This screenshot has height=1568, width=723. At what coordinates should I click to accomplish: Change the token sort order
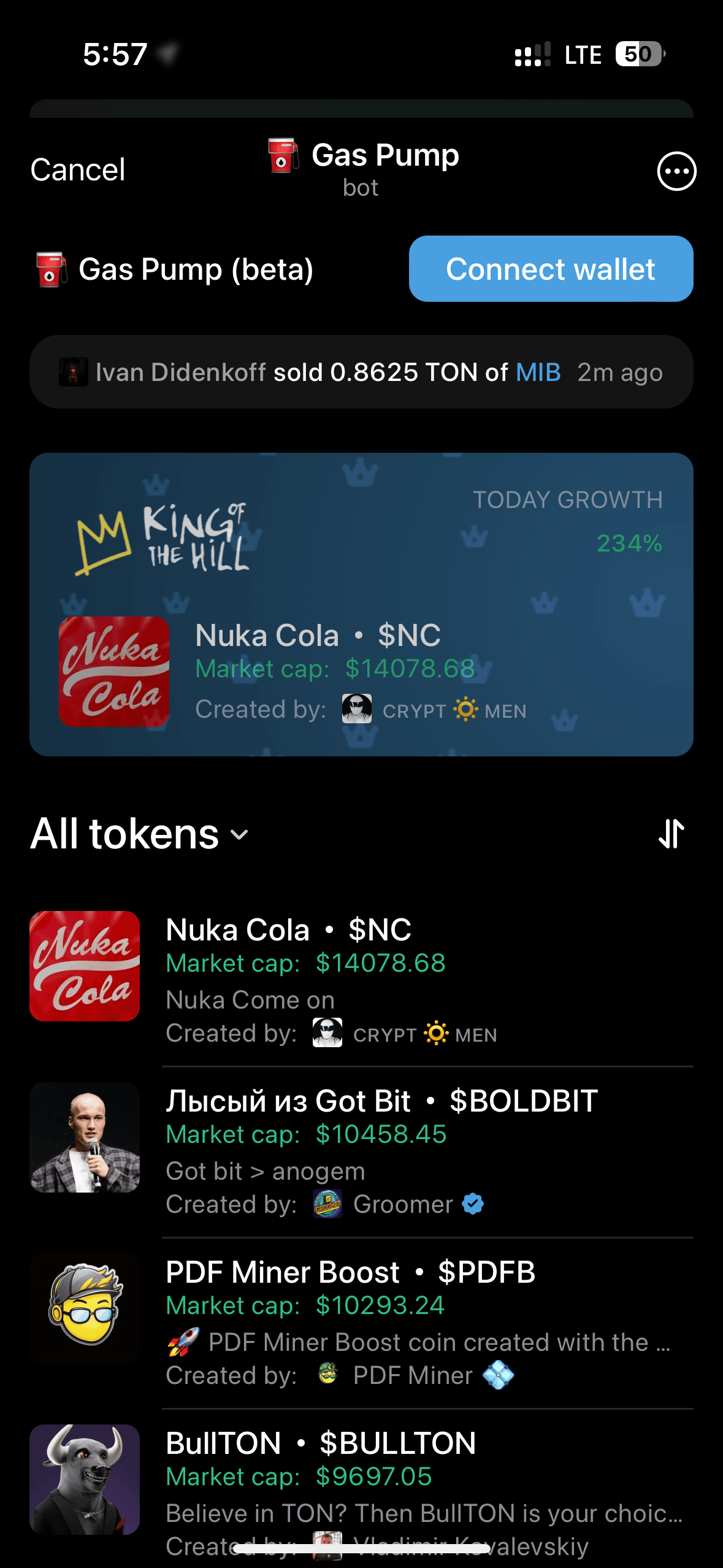671,834
